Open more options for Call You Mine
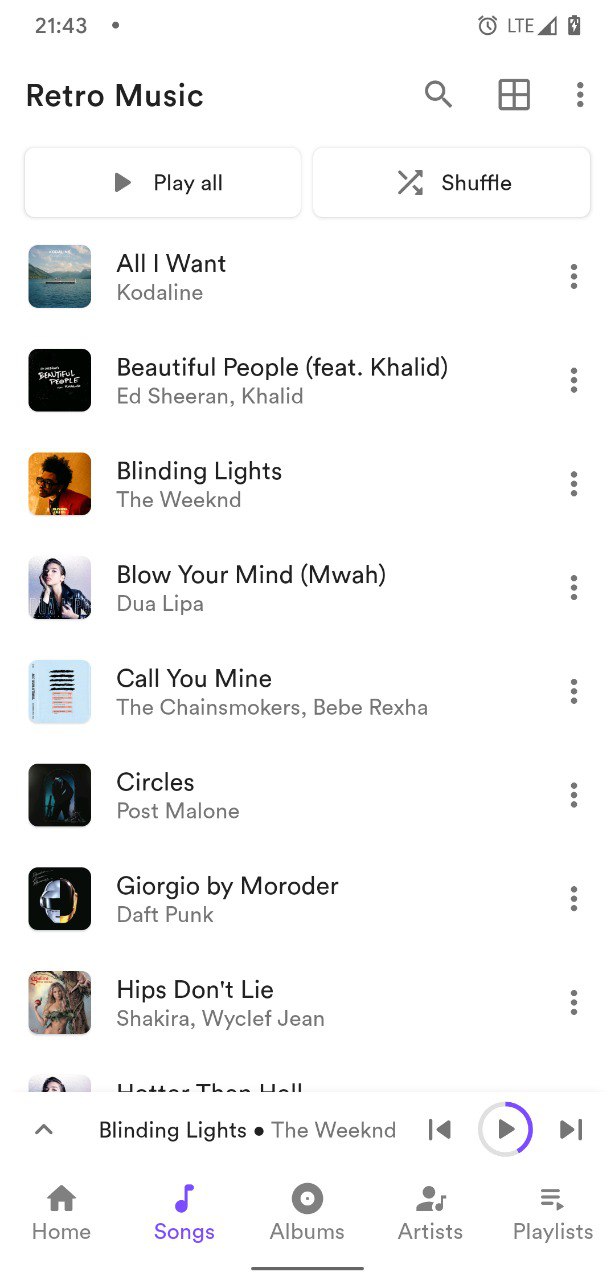Image resolution: width=615 pixels, height=1280 pixels. 573,691
